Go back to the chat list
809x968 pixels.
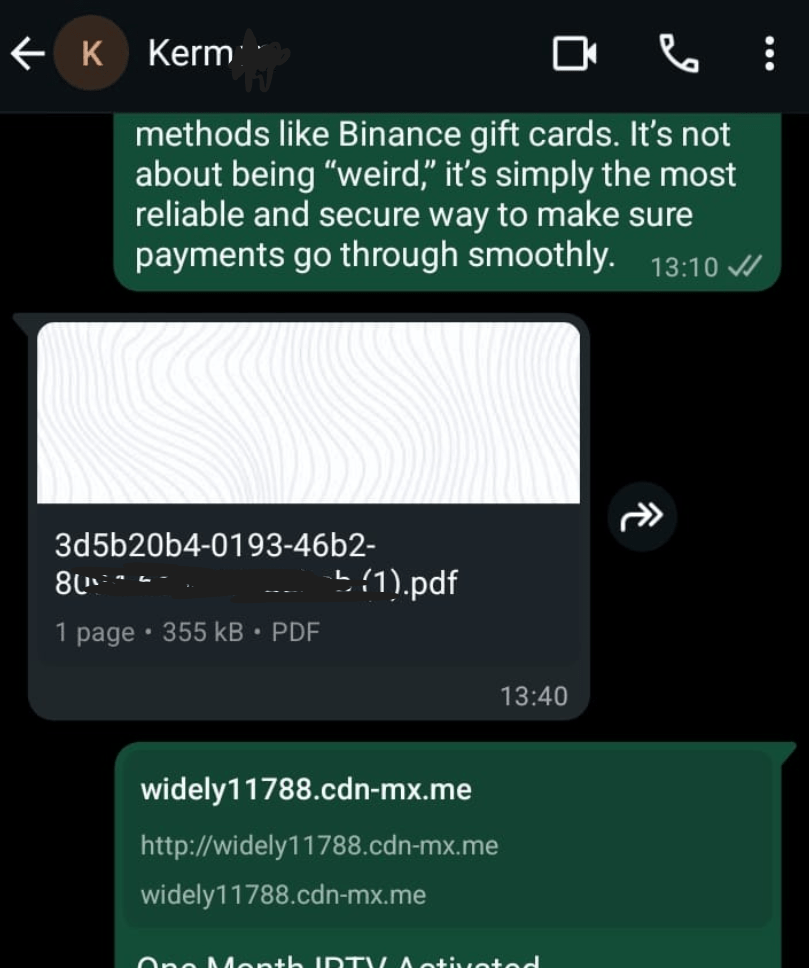click(27, 54)
